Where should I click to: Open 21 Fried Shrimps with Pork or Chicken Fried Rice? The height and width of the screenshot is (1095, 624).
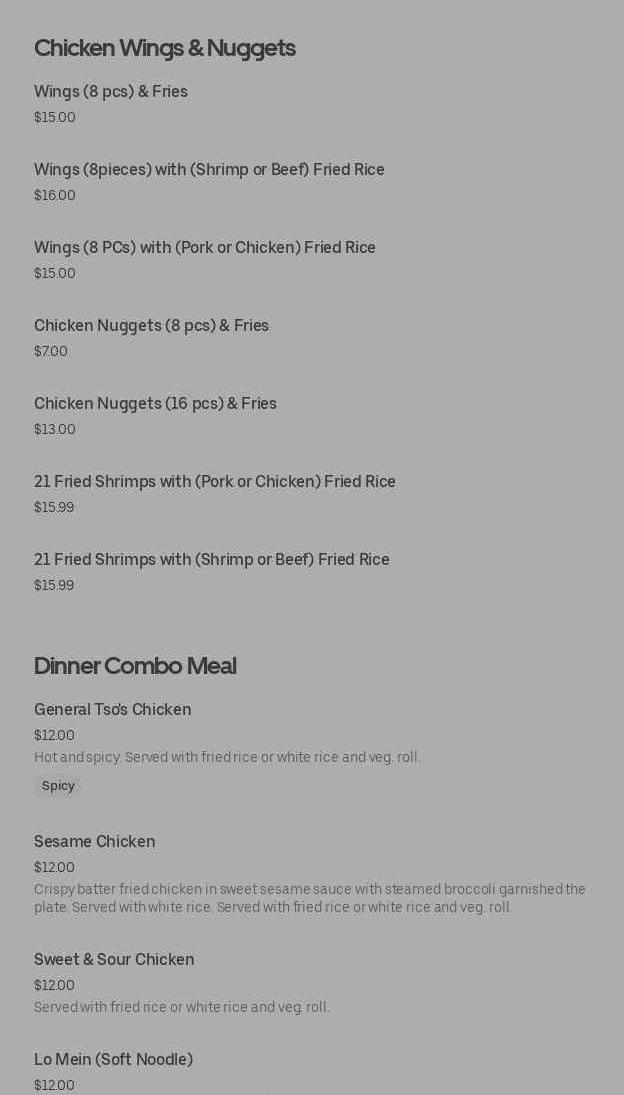[x=215, y=482]
